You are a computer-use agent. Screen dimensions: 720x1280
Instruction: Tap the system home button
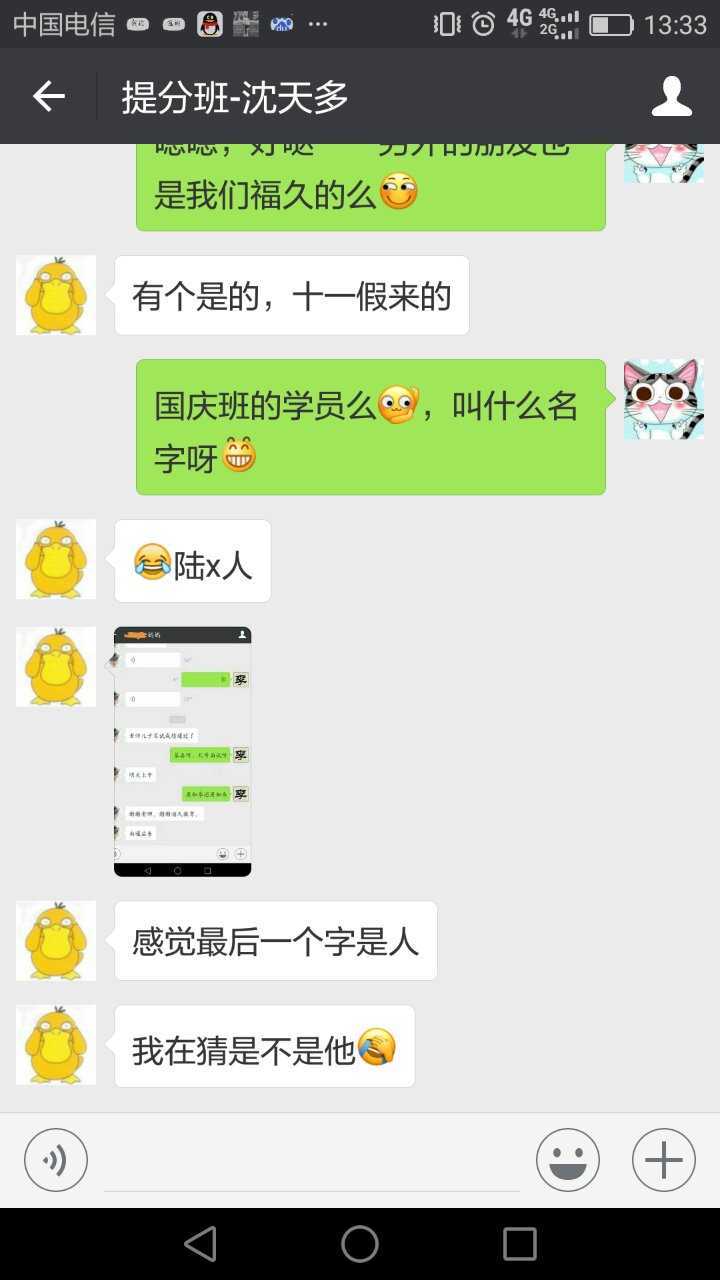[360, 1244]
